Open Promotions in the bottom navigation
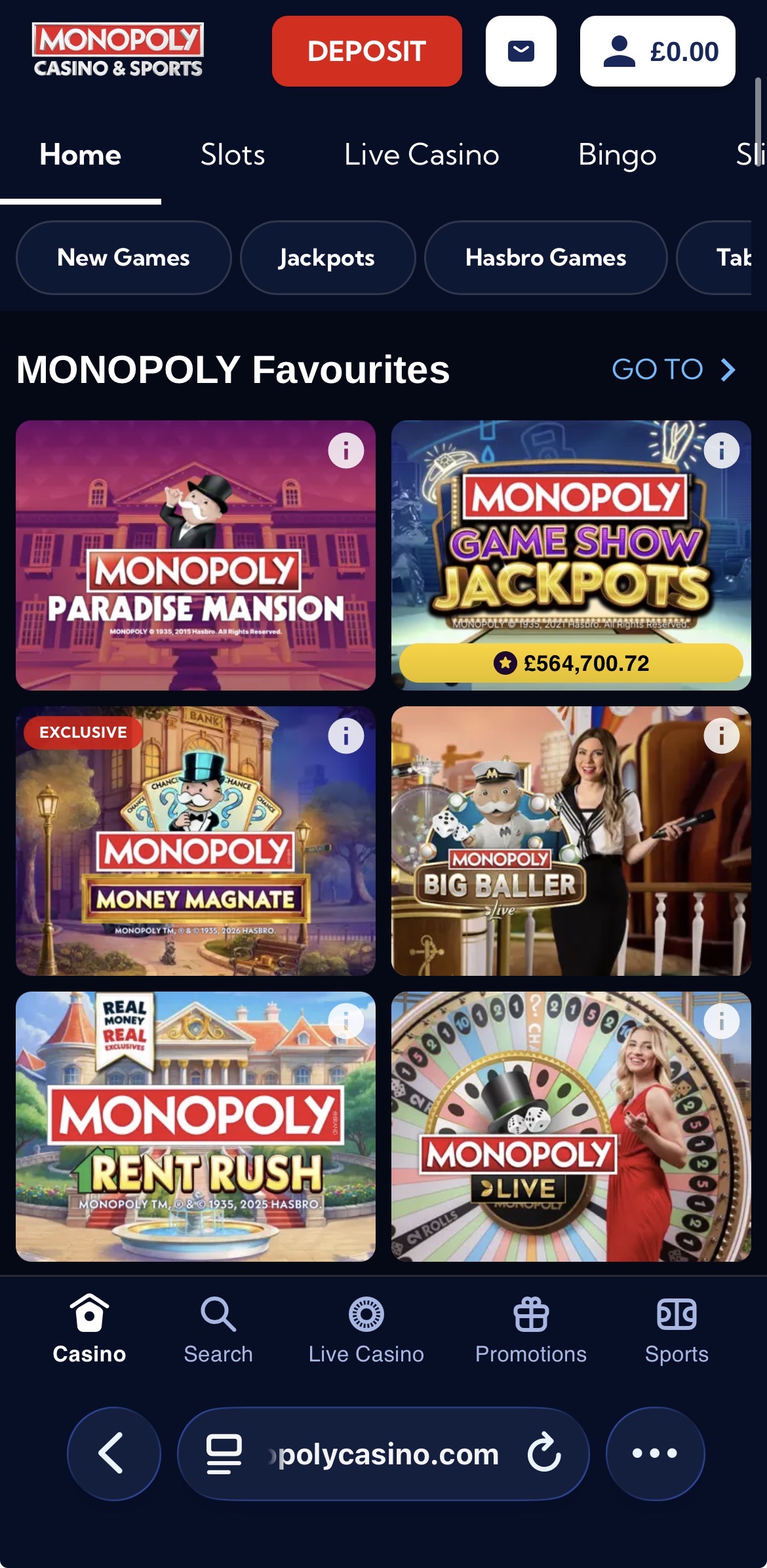This screenshot has width=767, height=1568. click(x=530, y=1330)
